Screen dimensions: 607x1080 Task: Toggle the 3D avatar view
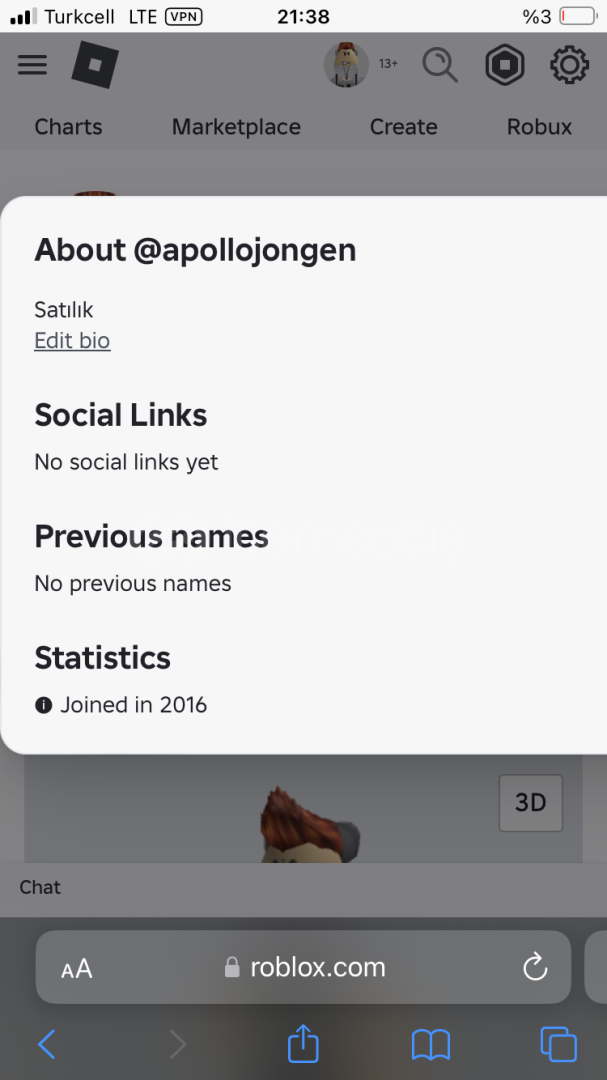coord(530,802)
